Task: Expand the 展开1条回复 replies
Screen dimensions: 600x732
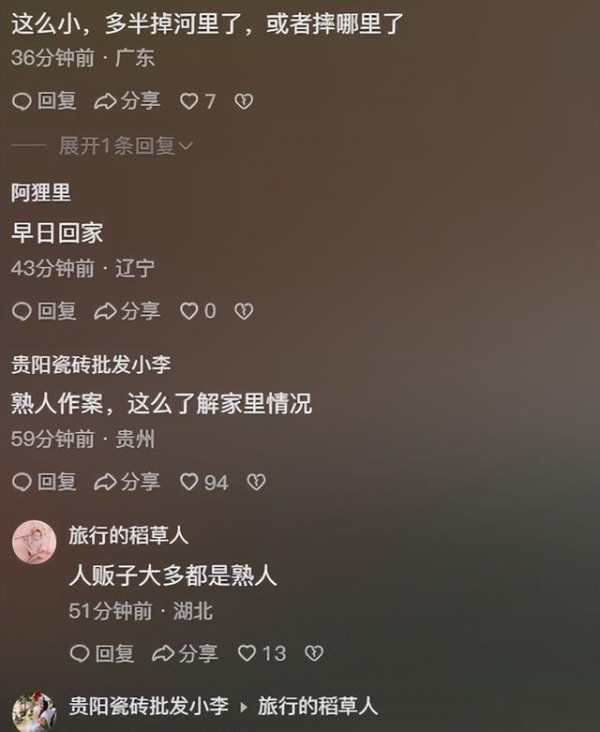Action: 125,146
